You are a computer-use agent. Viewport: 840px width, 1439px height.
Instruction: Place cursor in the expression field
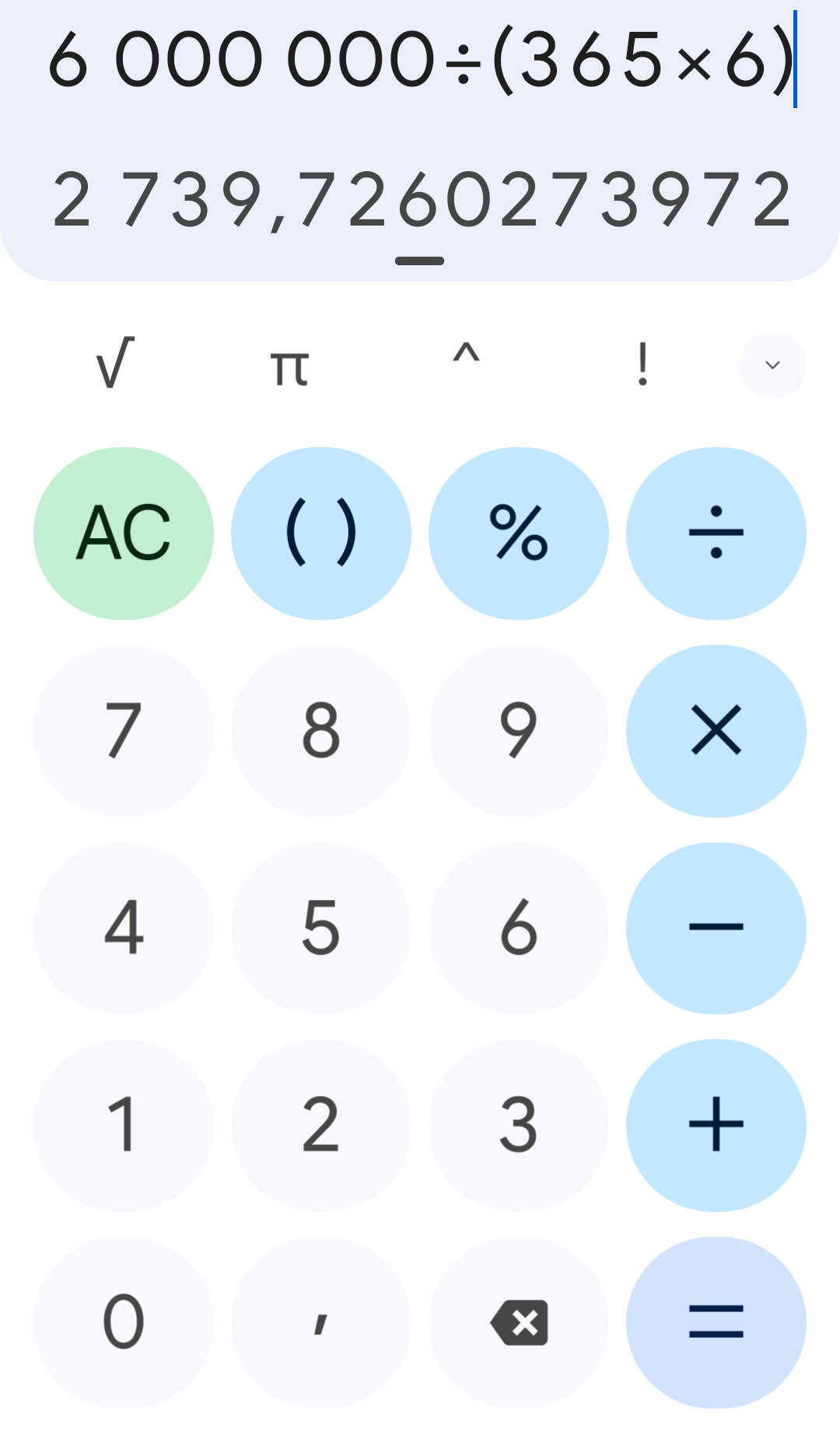[420, 61]
